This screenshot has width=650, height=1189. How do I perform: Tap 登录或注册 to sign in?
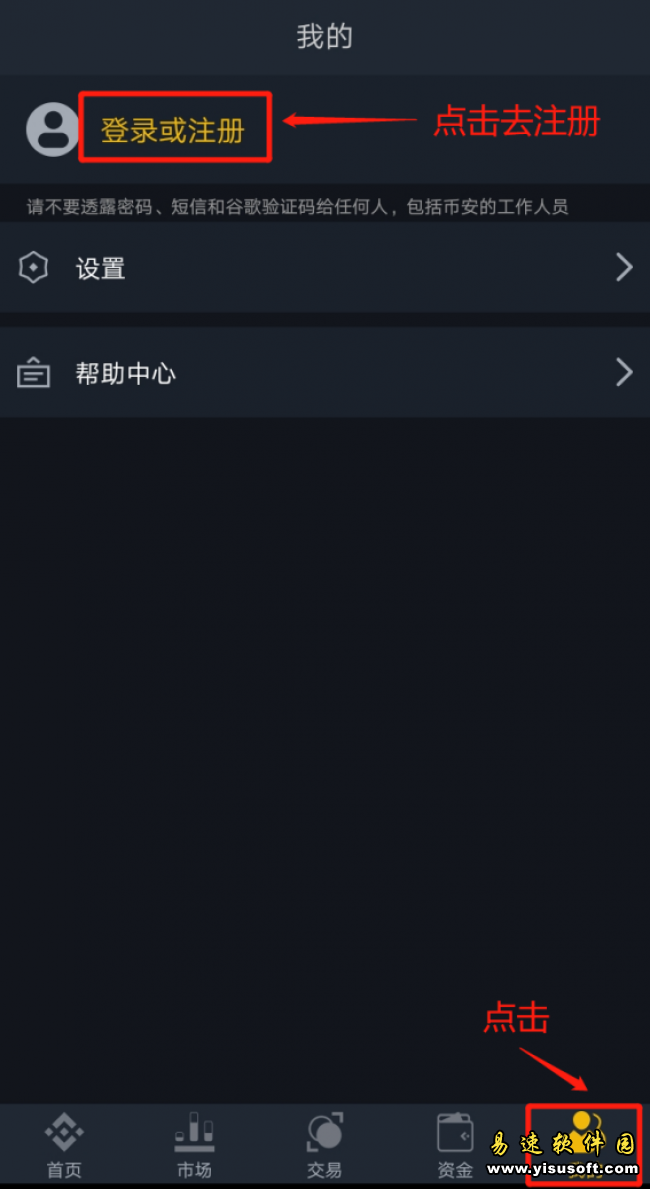[x=173, y=129]
